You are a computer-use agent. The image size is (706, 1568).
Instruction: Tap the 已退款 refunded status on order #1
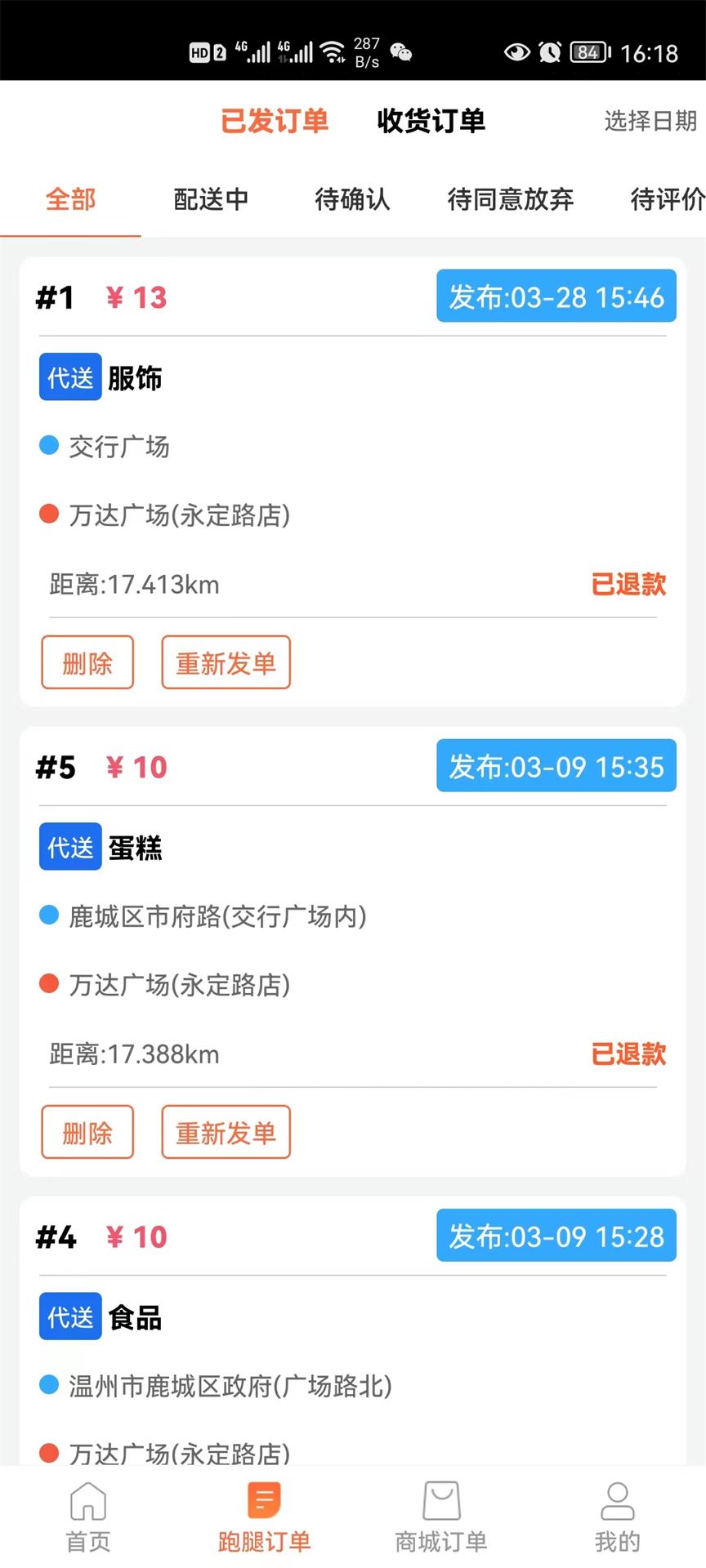tap(629, 585)
